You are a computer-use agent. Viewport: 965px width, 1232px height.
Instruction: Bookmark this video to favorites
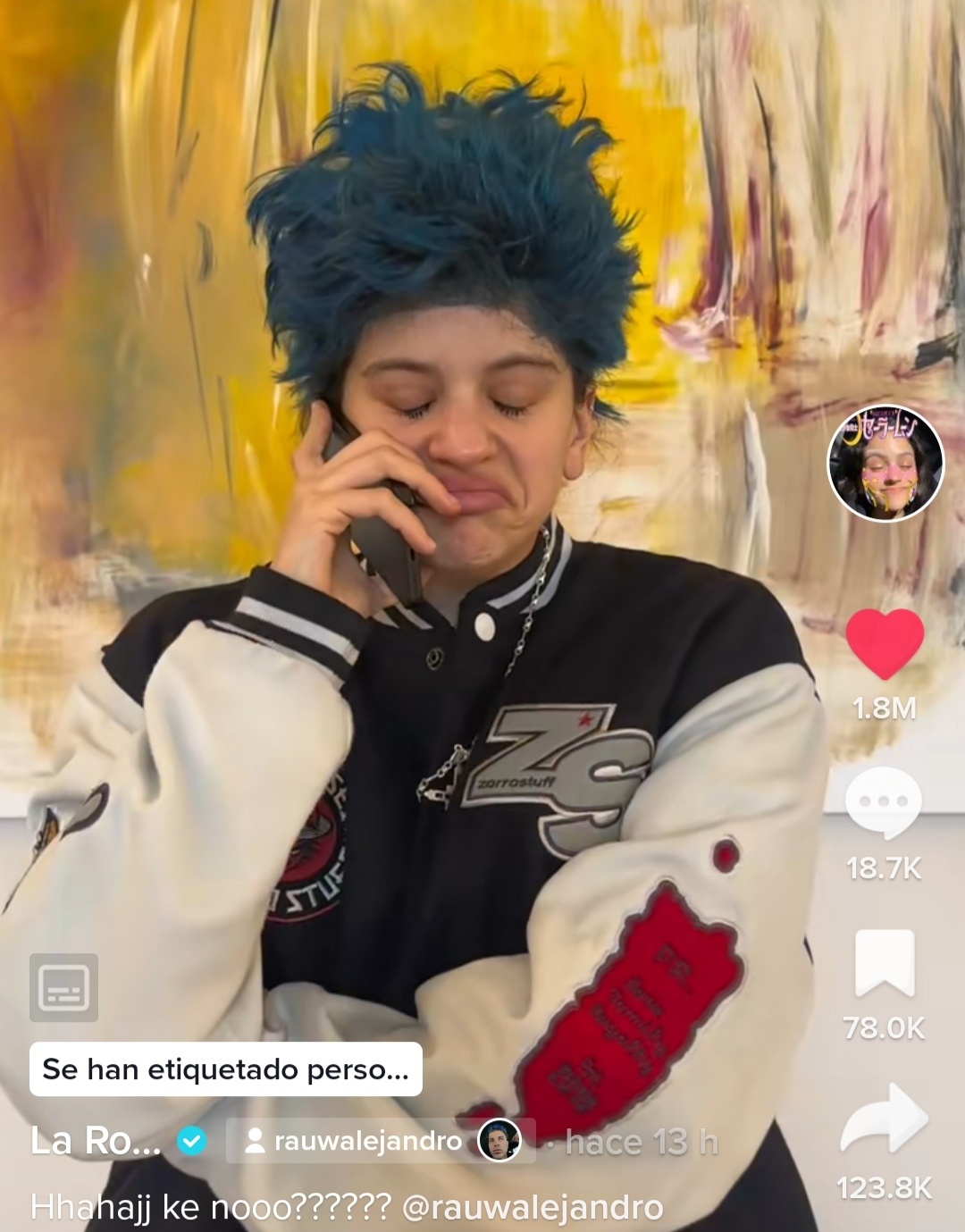pos(885,963)
